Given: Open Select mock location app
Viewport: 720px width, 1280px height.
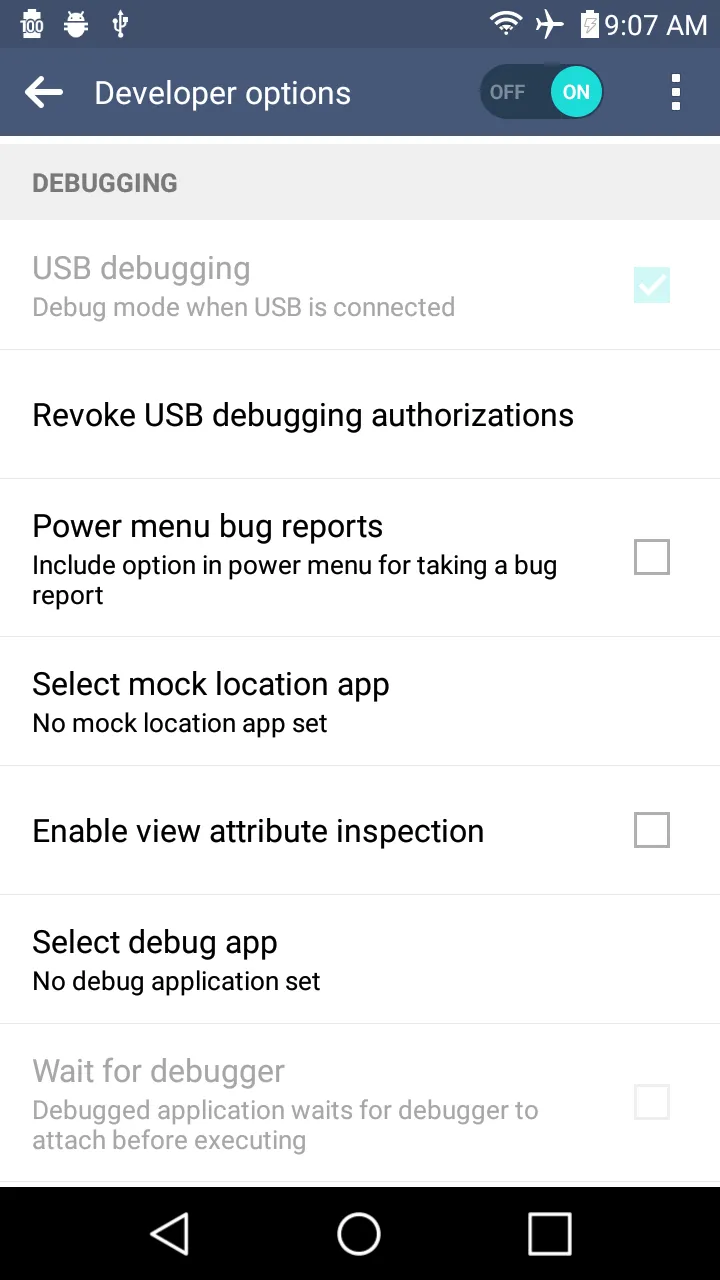Looking at the screenshot, I should [x=210, y=701].
